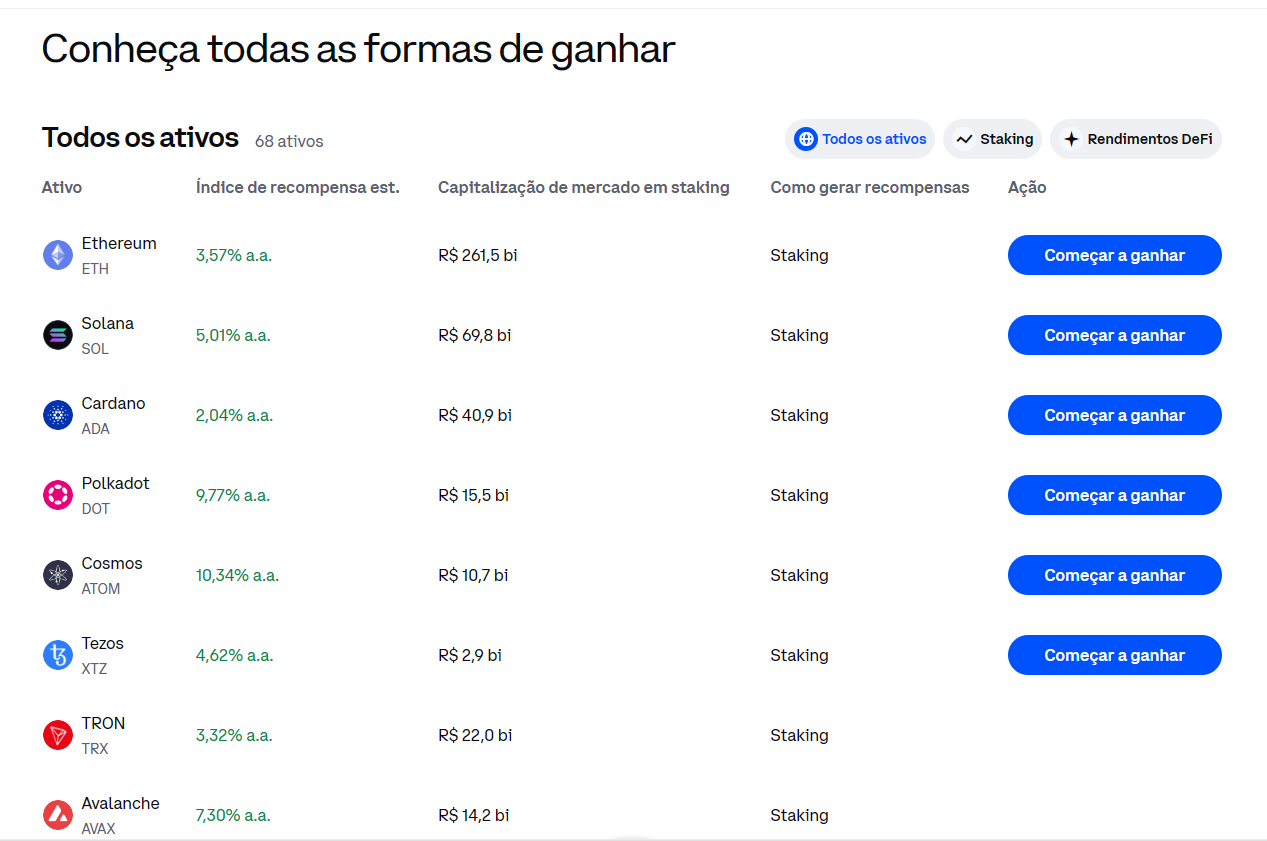Start earning with Tezos
The height and width of the screenshot is (841, 1267).
click(x=1114, y=655)
